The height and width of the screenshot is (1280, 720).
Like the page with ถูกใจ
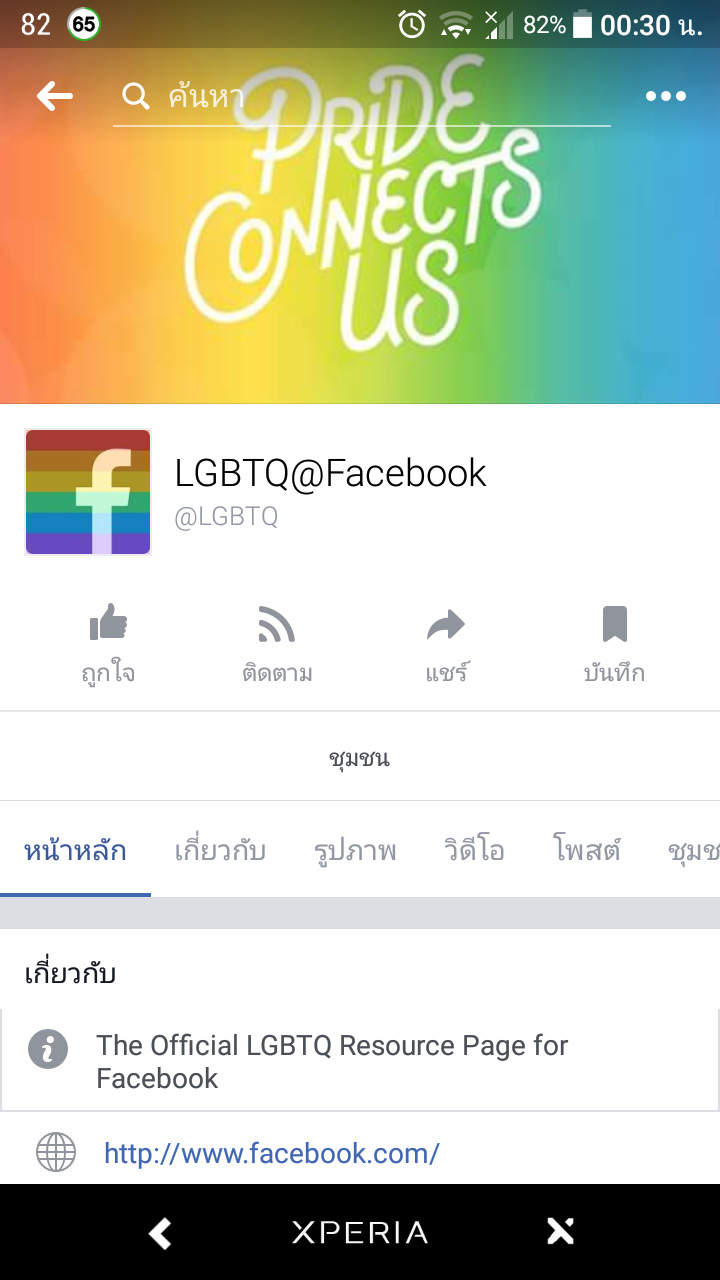point(108,645)
